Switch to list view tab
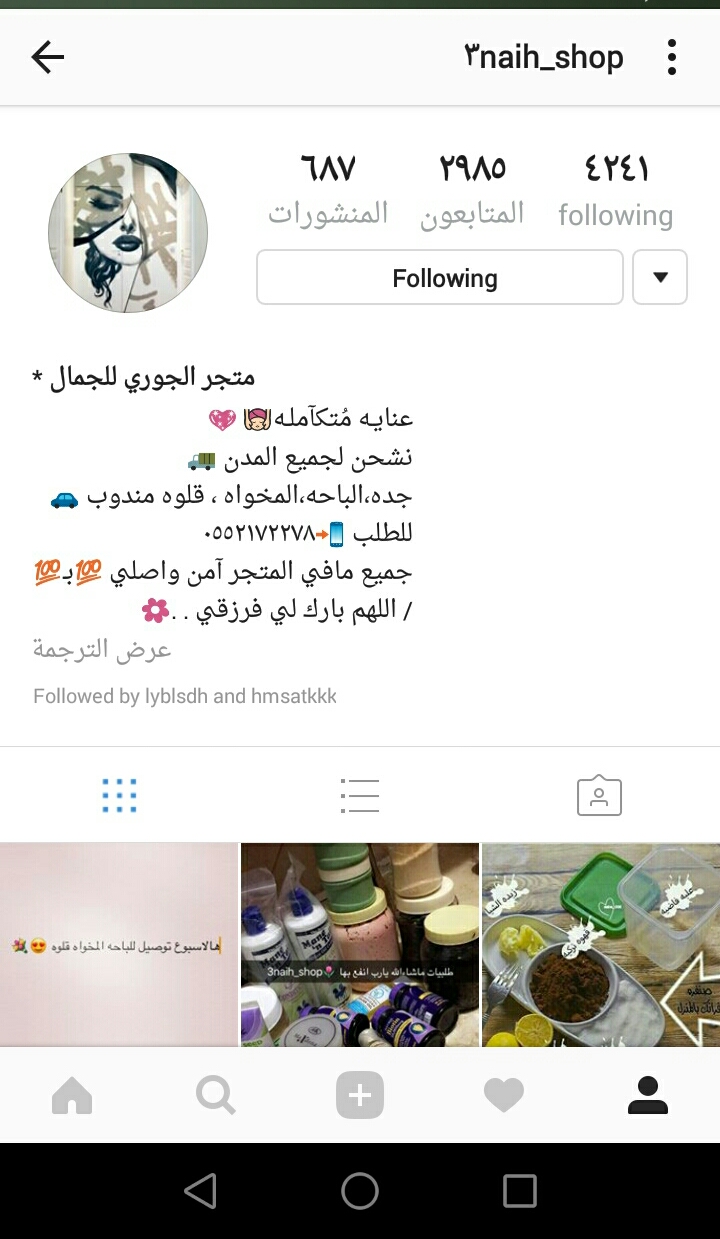The image size is (720, 1239). (359, 795)
